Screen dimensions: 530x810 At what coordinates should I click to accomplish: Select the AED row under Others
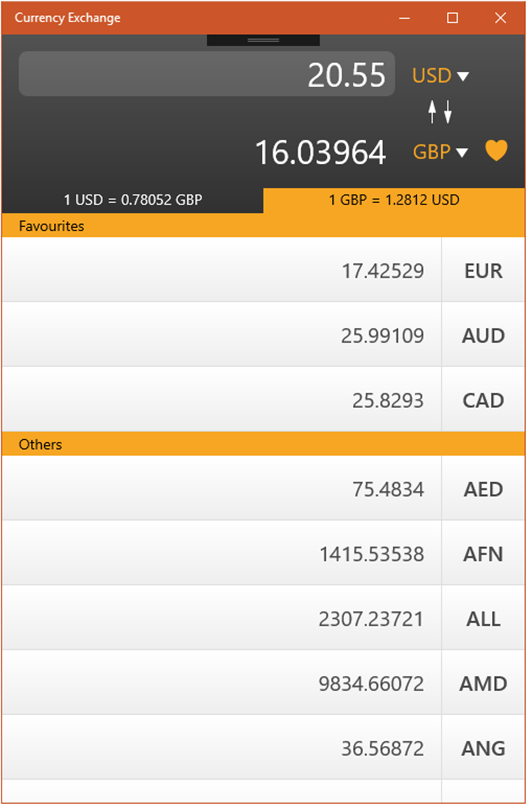coord(264,490)
